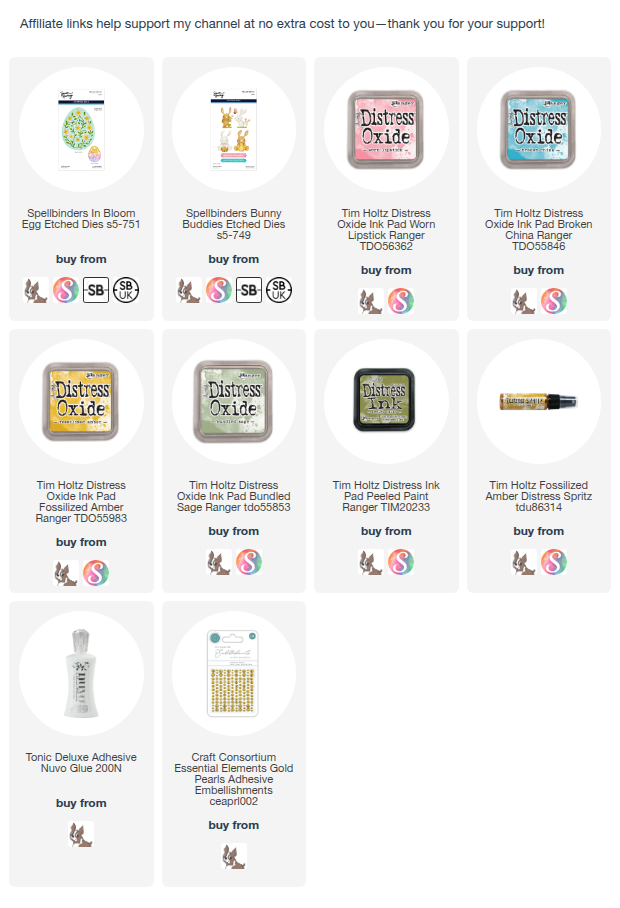Open Craft Consortium Gold Pearls embellishments image
620x908 pixels.
click(233, 673)
